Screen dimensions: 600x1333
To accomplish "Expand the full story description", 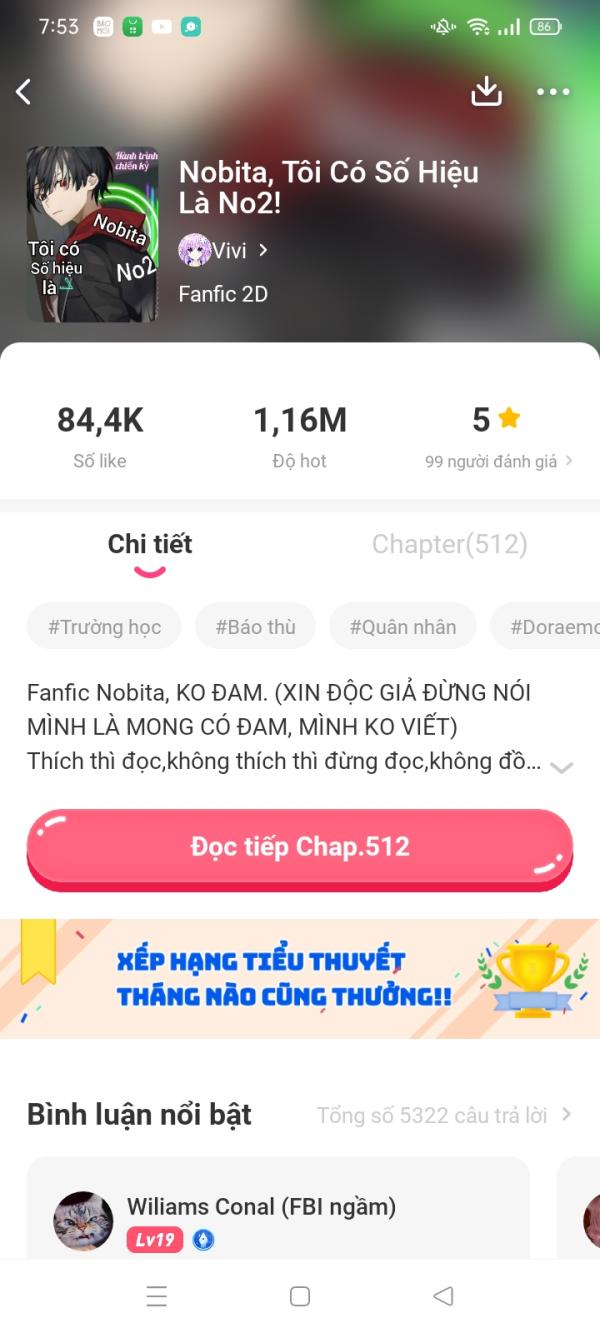I will [x=562, y=767].
